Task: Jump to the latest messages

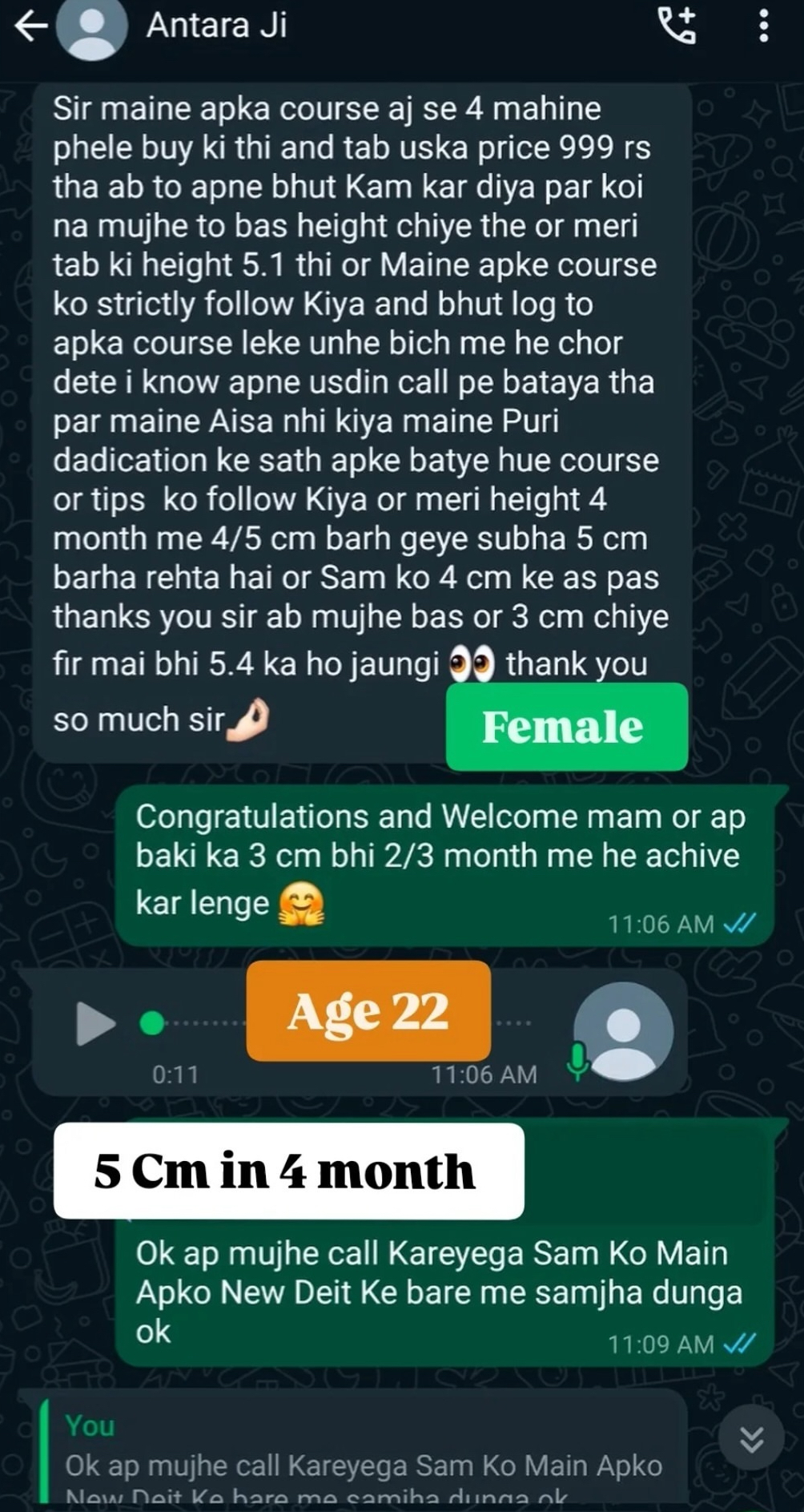Action: click(x=750, y=1439)
